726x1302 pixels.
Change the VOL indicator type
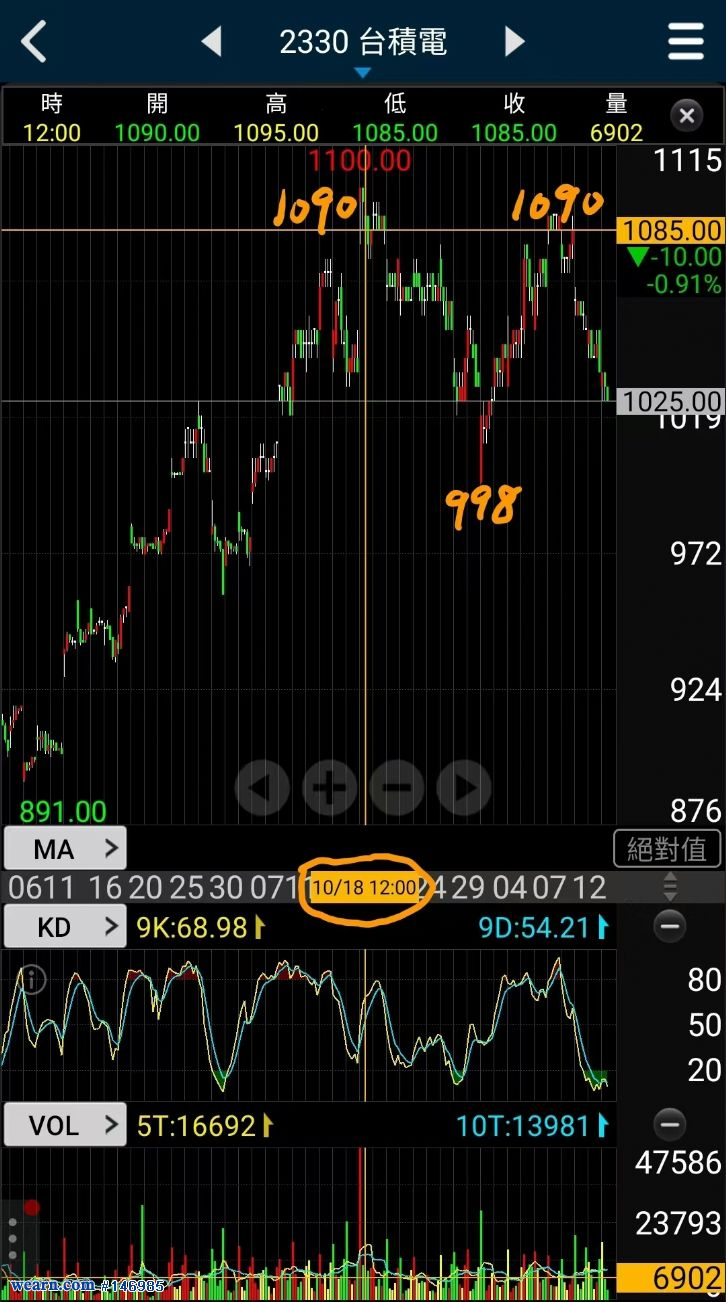(65, 1125)
